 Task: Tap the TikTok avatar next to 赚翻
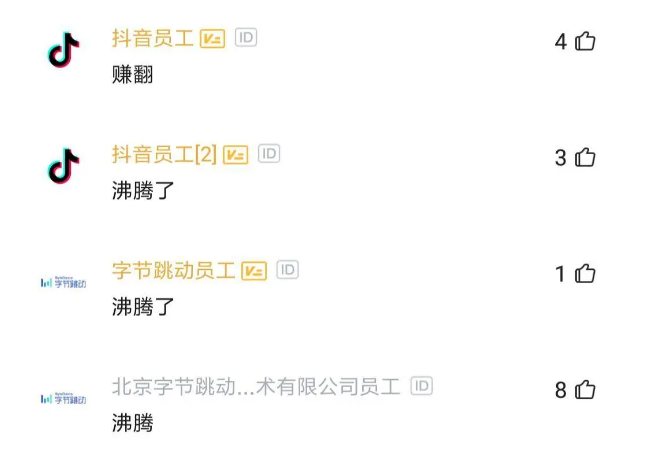coord(64,50)
